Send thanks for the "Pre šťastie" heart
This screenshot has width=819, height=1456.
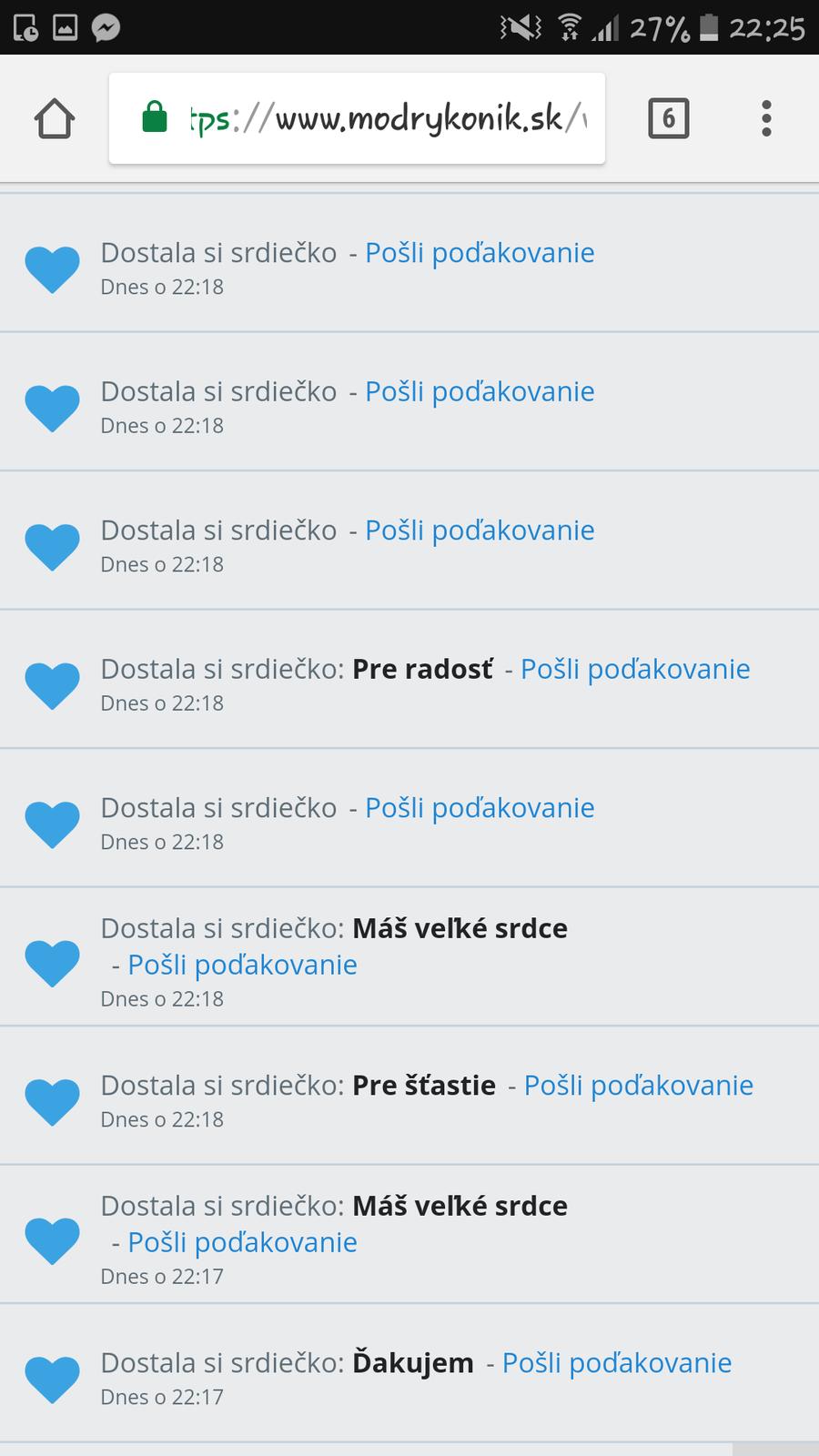pyautogui.click(x=638, y=1086)
